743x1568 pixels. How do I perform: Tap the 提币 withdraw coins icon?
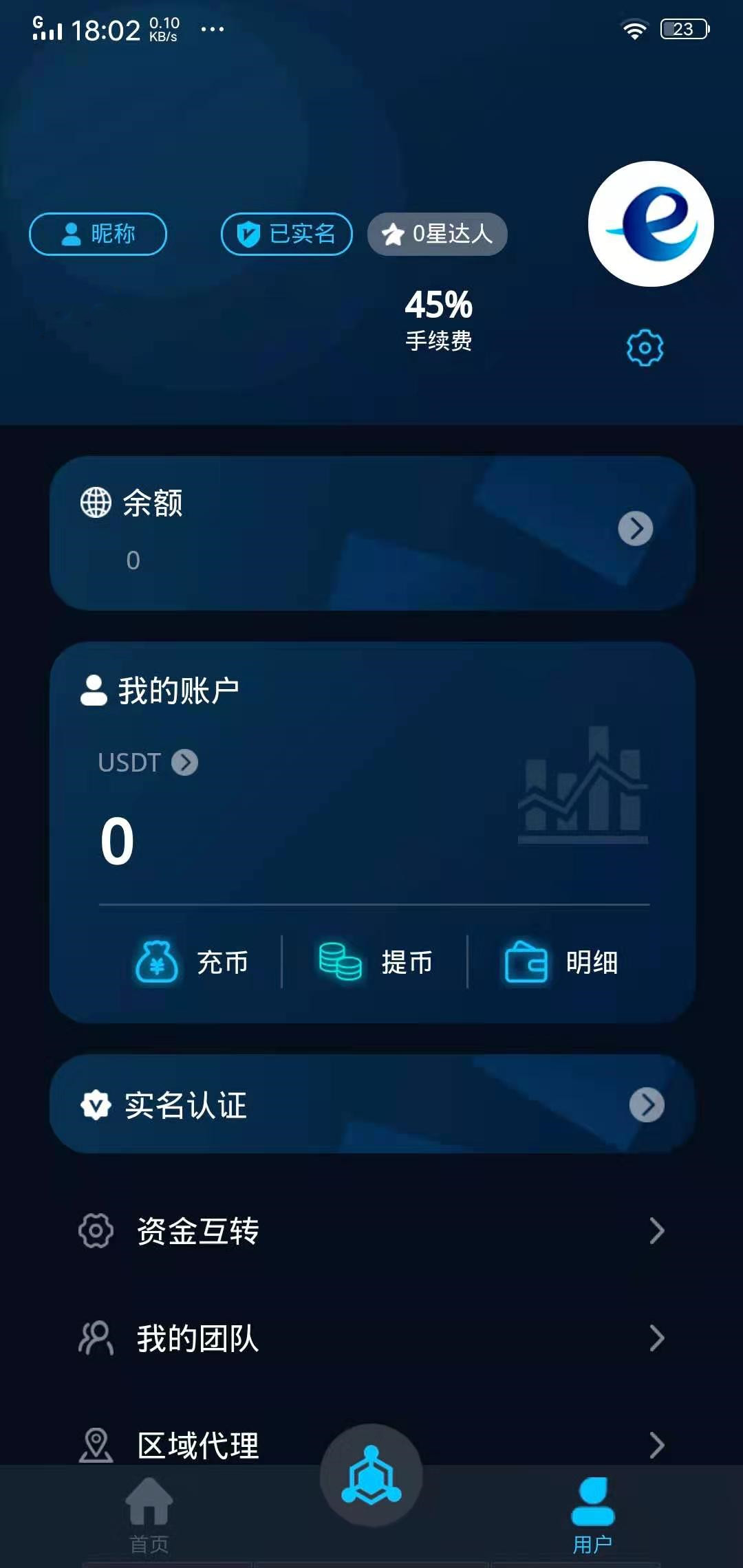point(340,963)
